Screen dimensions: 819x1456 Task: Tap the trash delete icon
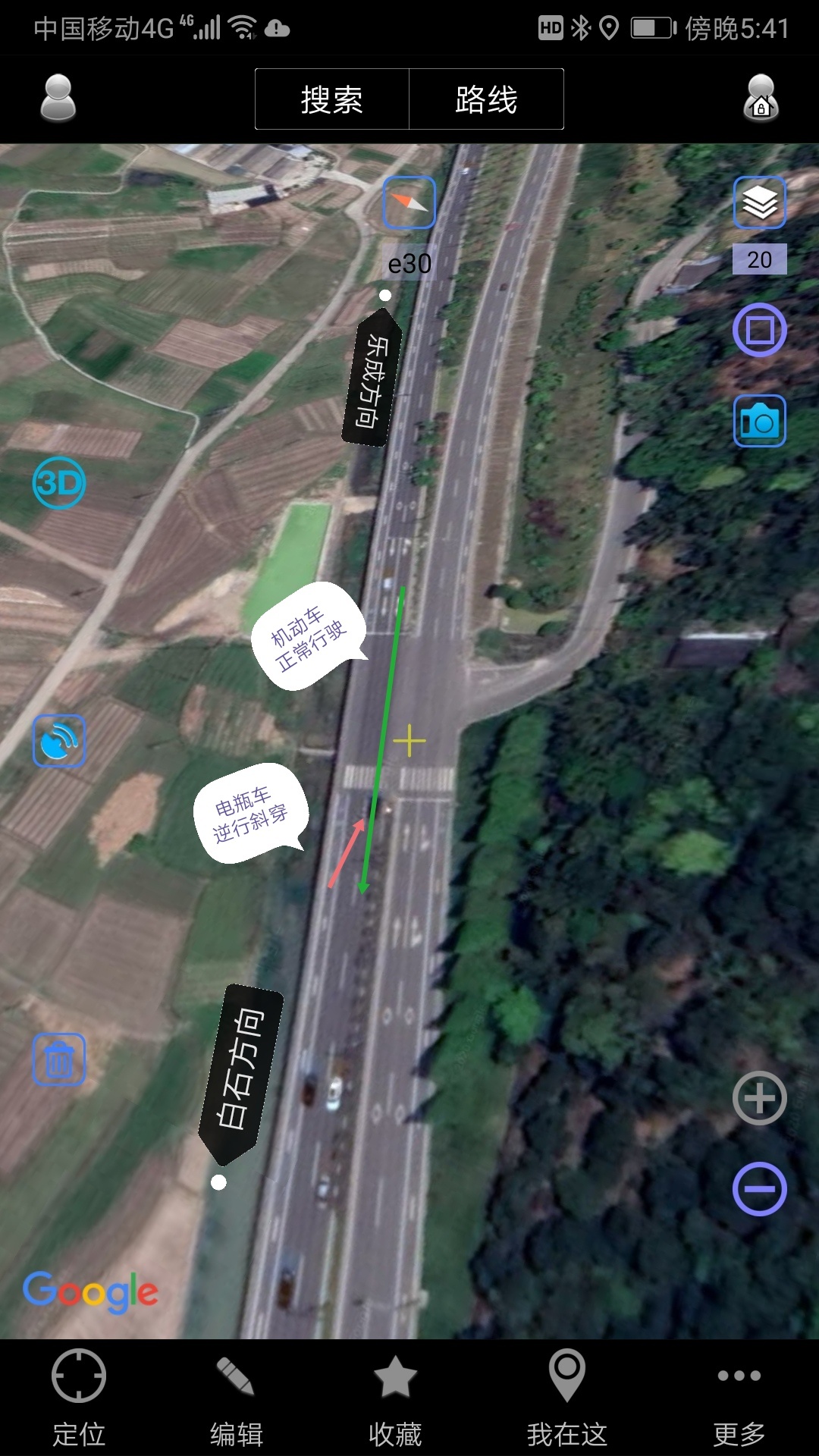[x=59, y=1059]
